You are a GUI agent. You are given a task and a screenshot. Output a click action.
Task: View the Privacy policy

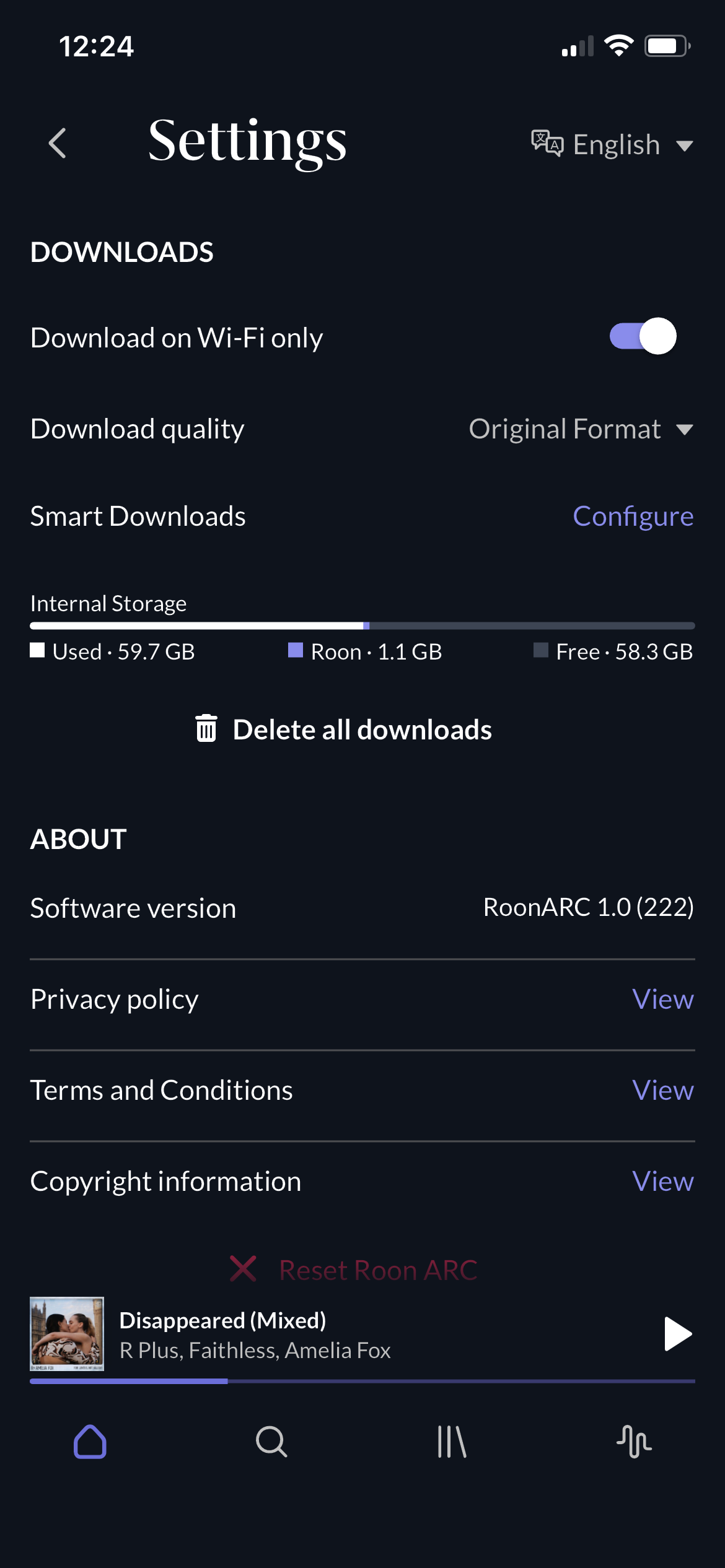click(x=662, y=1000)
